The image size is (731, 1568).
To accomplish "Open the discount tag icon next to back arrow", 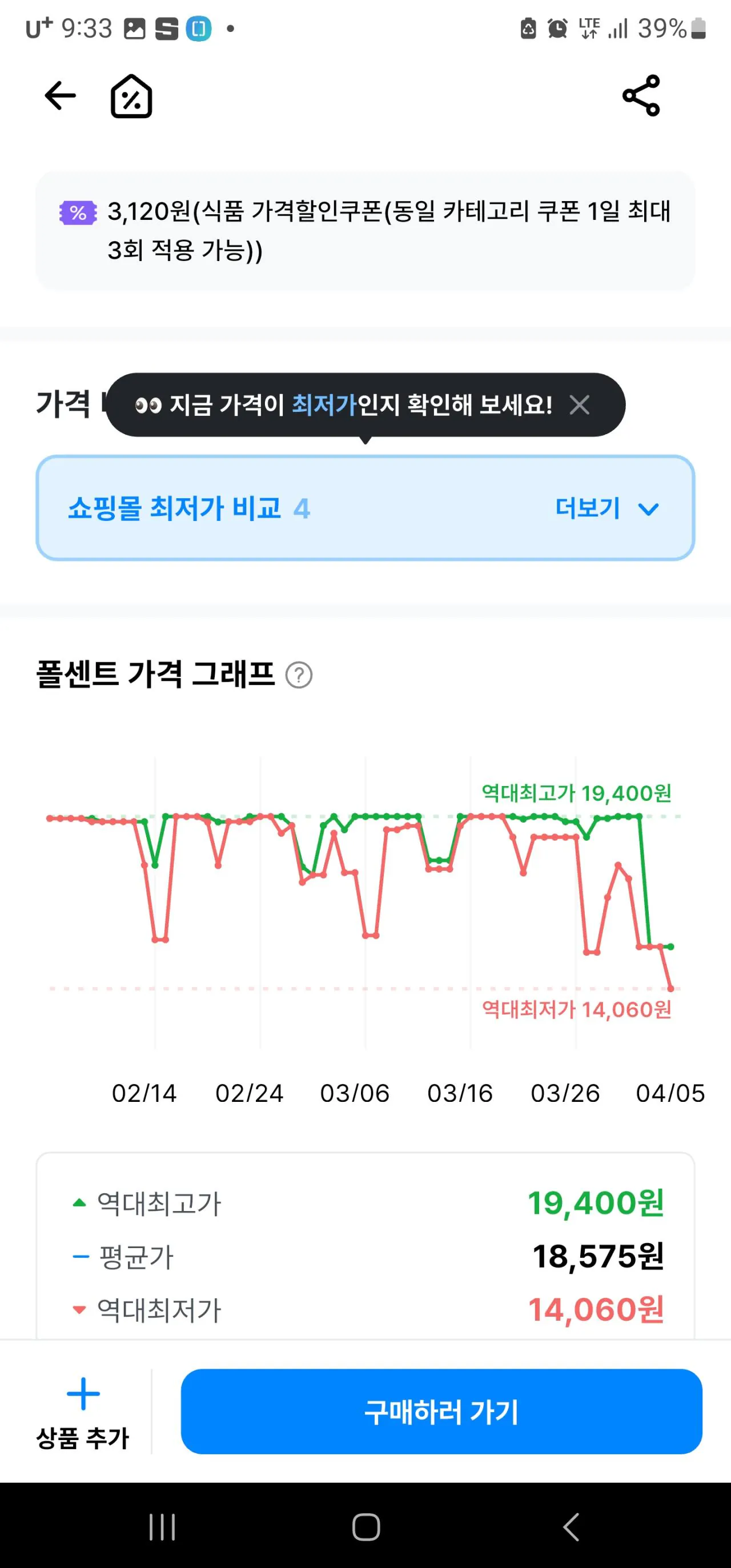I will click(130, 96).
